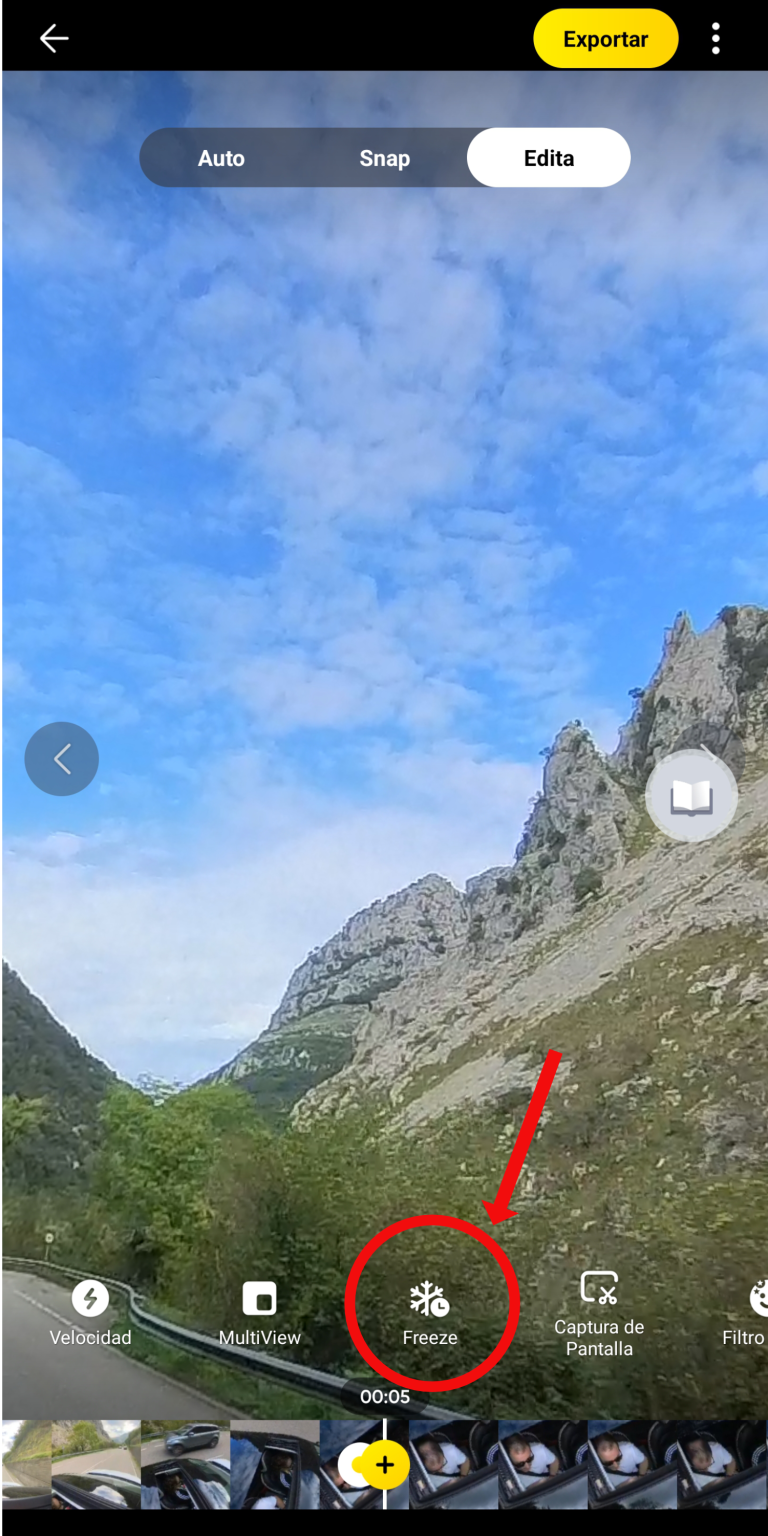Image resolution: width=768 pixels, height=1536 pixels.
Task: Tap the back arrow to exit editing
Action: [54, 38]
